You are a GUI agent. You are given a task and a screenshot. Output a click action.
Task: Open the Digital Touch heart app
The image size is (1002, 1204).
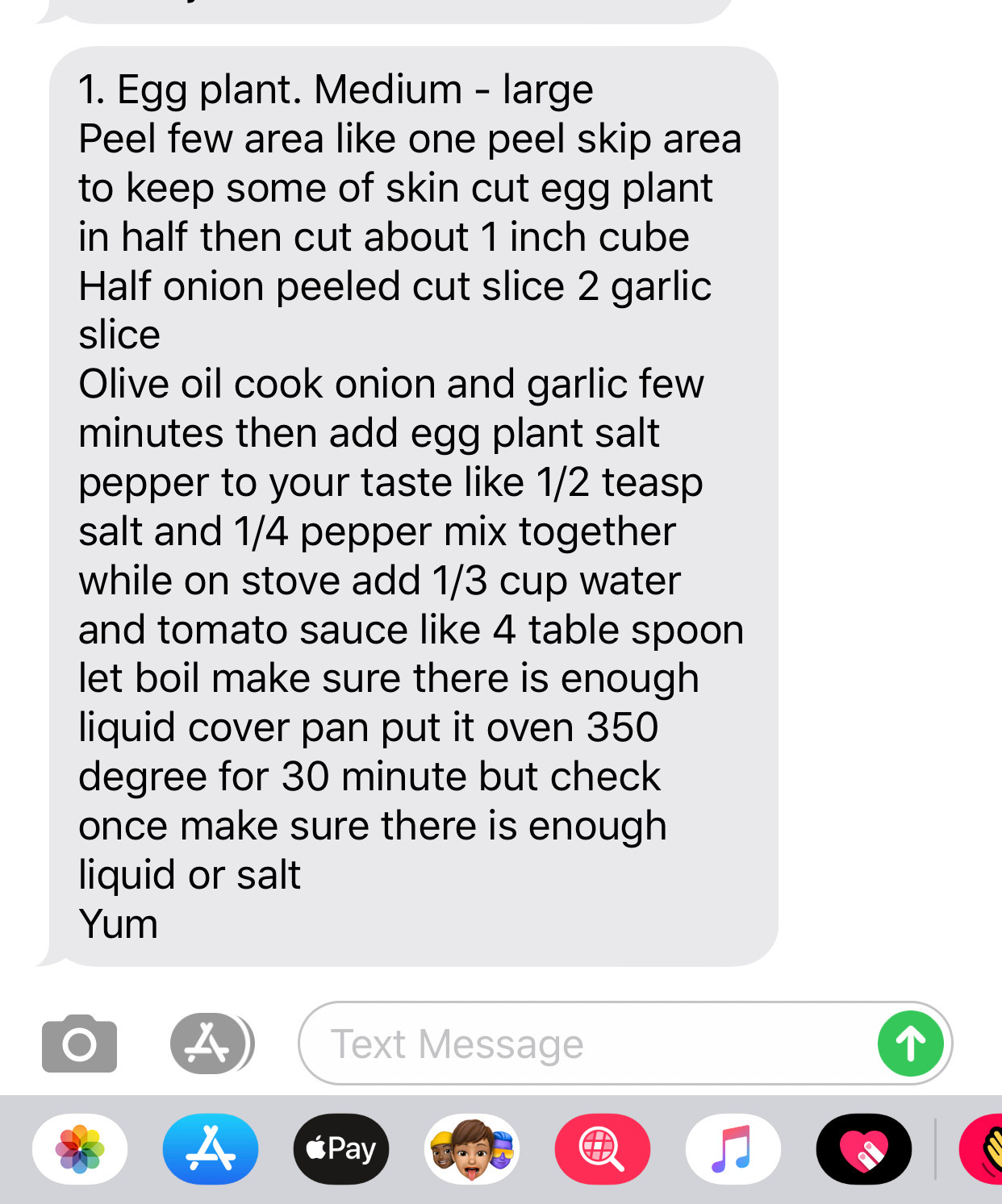(863, 1148)
